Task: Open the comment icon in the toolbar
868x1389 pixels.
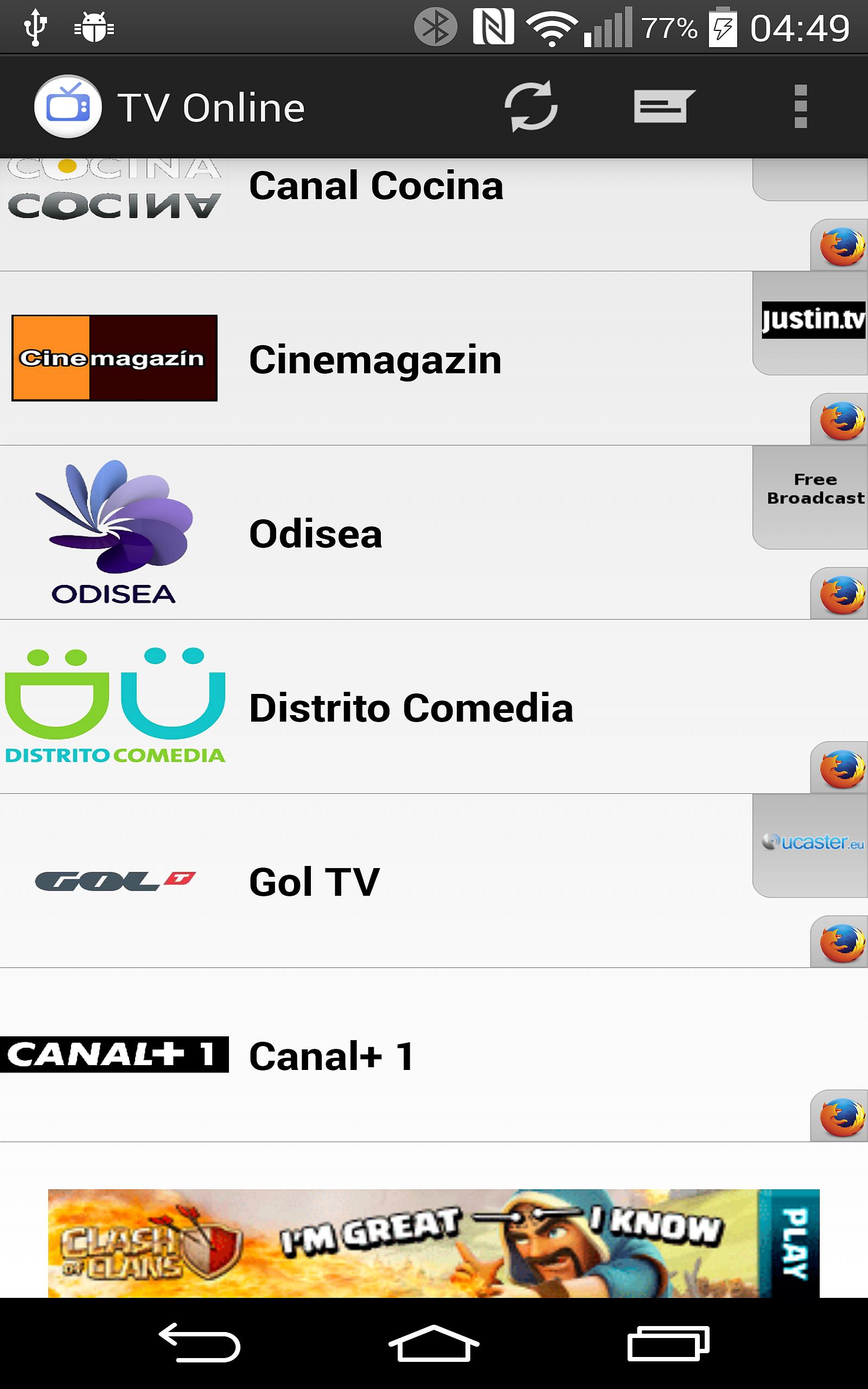Action: point(663,107)
